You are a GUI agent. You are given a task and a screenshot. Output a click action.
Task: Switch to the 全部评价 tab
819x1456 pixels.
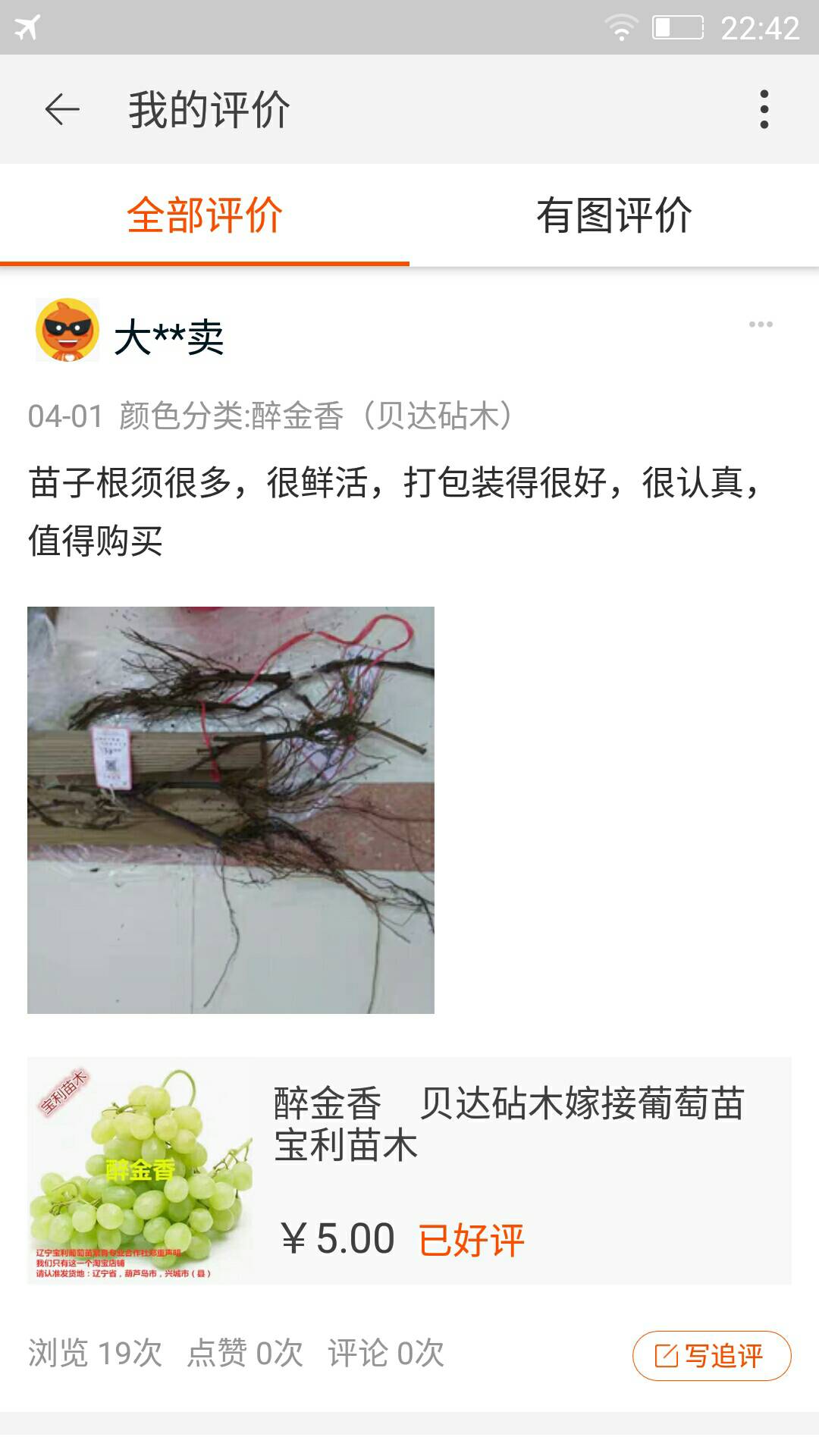pyautogui.click(x=205, y=215)
